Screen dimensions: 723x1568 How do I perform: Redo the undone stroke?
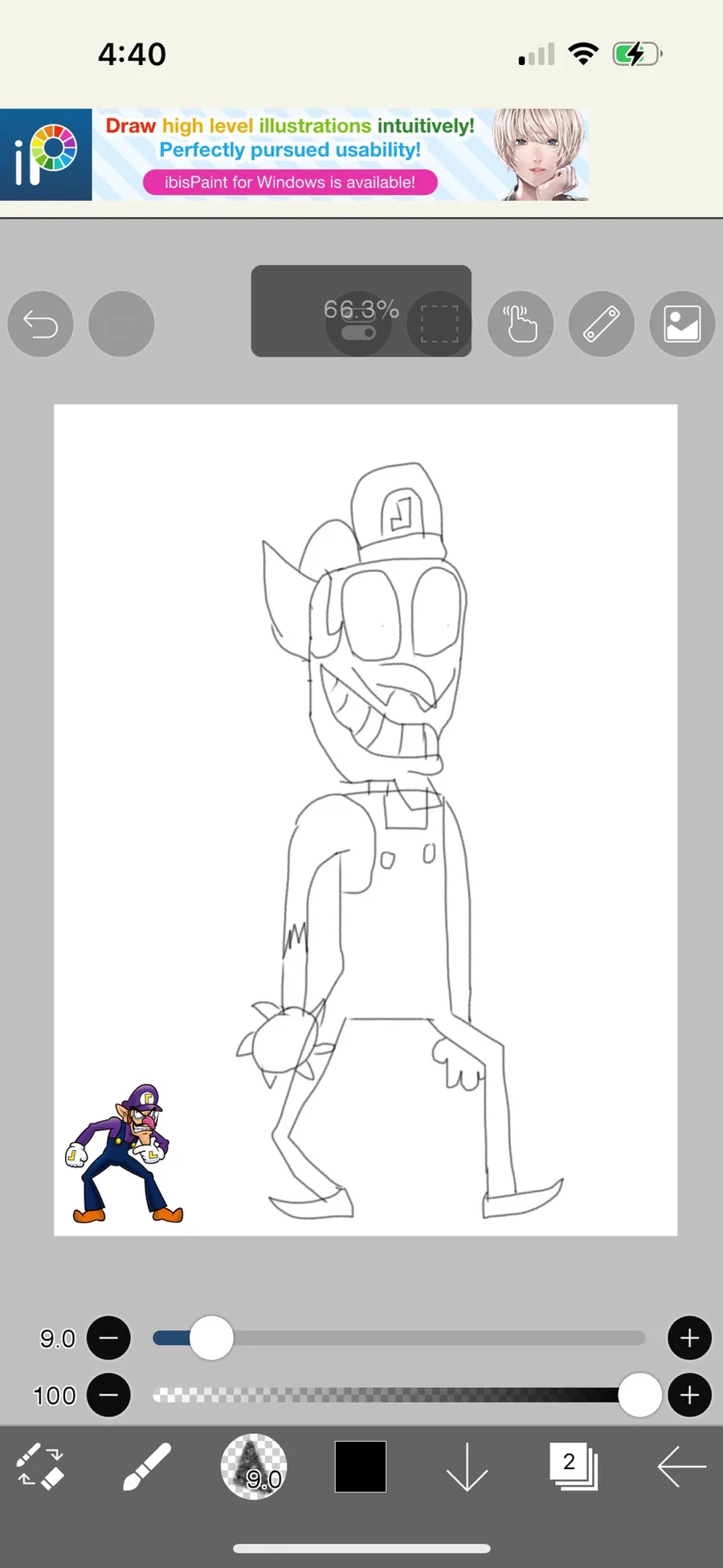coord(121,324)
